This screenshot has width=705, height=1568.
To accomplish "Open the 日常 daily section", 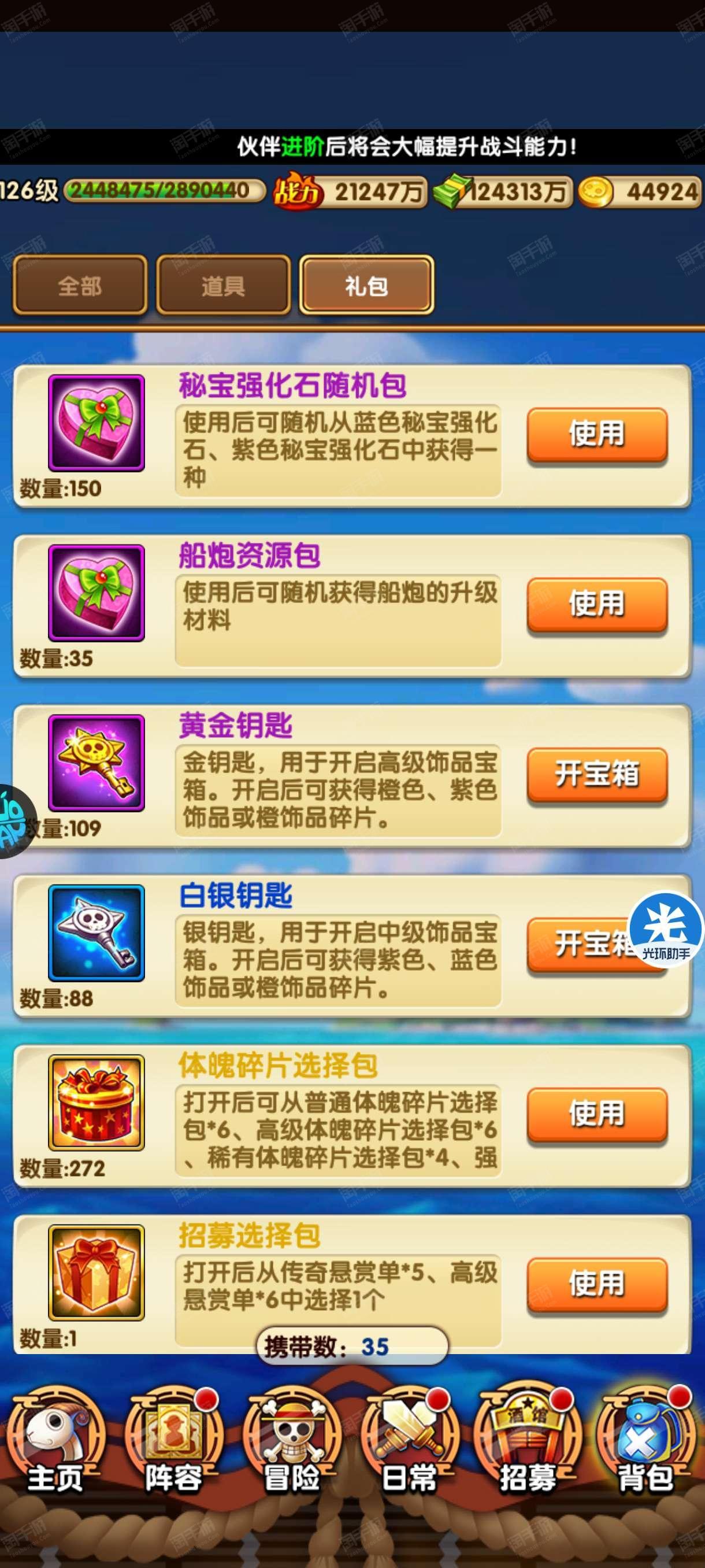I will pyautogui.click(x=409, y=1444).
